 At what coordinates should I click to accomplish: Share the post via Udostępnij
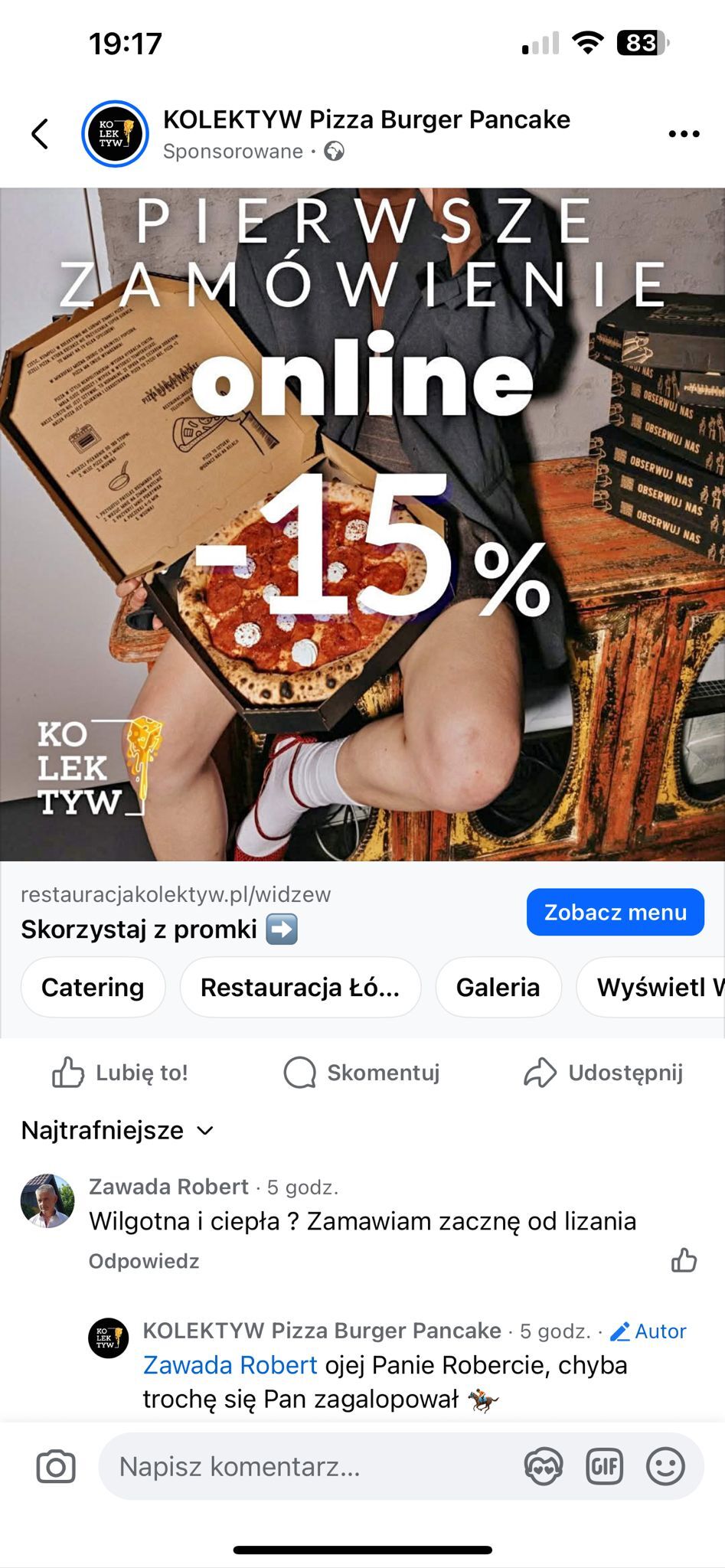tap(603, 1073)
